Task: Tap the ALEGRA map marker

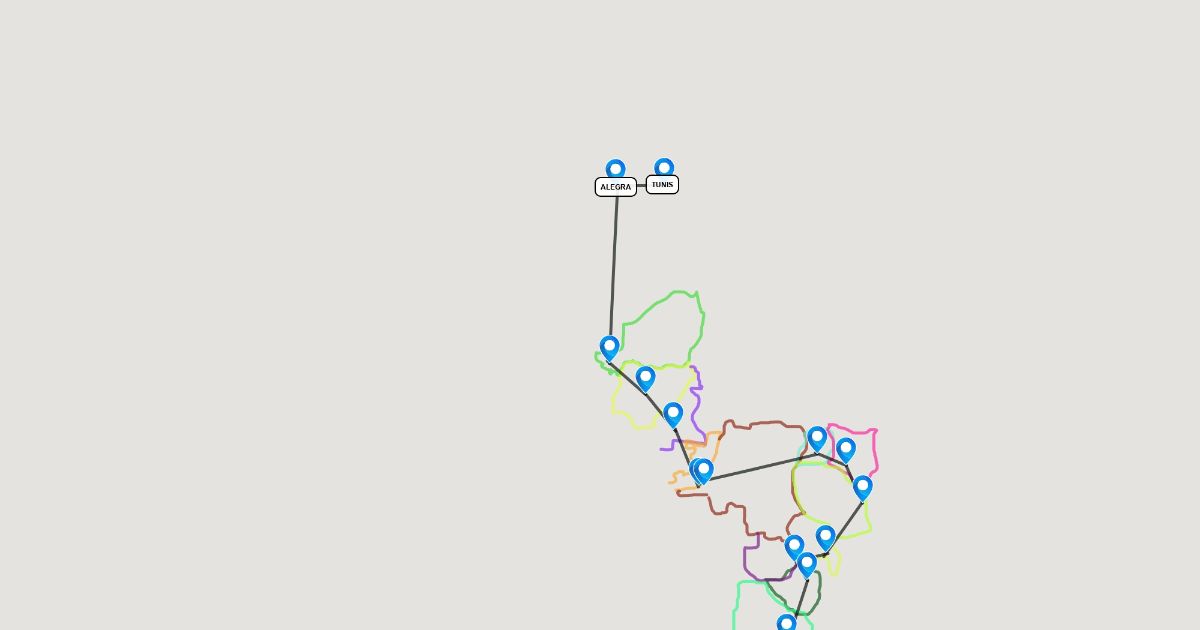Action: (615, 170)
